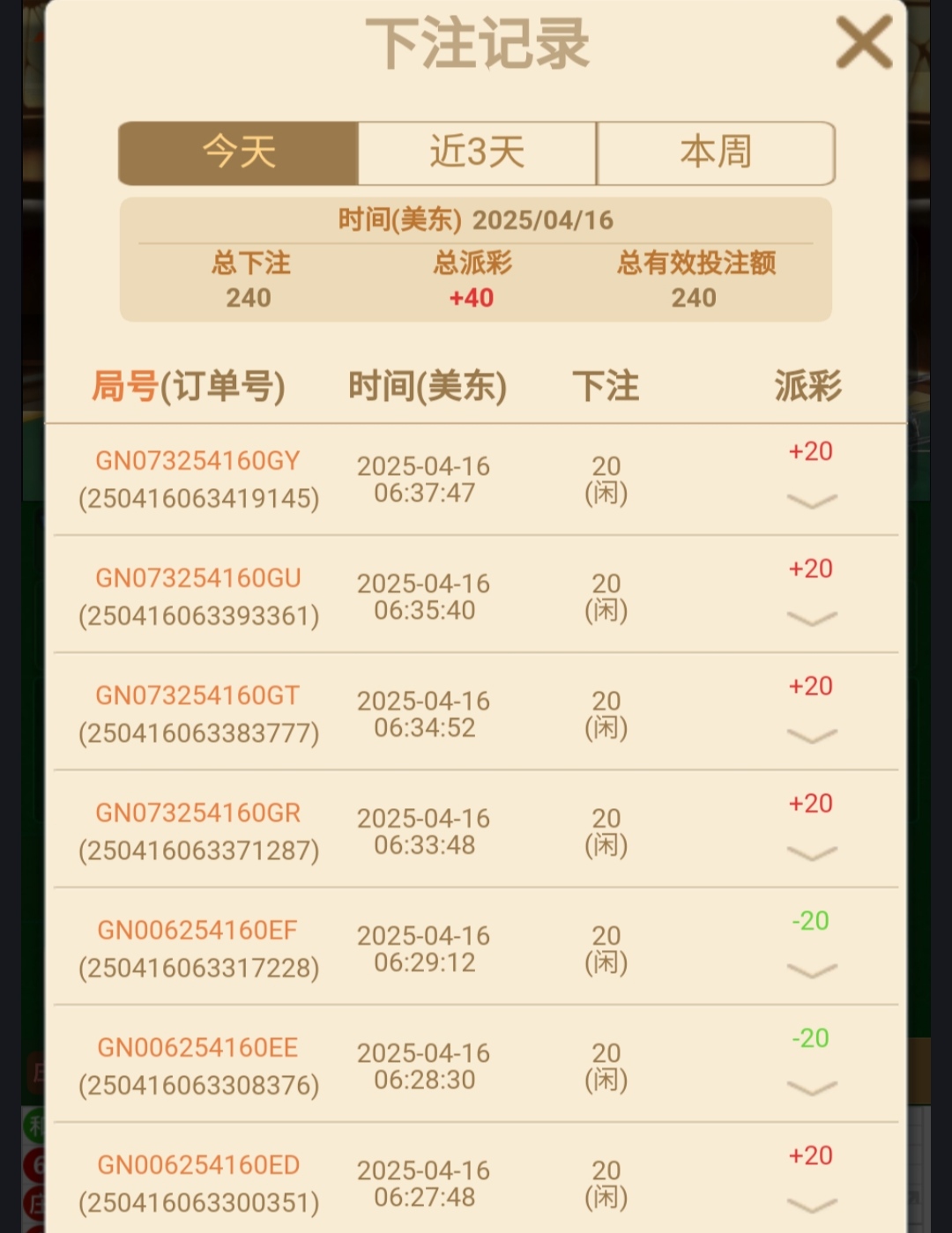Expand details for round GN073254160GY

(x=811, y=501)
